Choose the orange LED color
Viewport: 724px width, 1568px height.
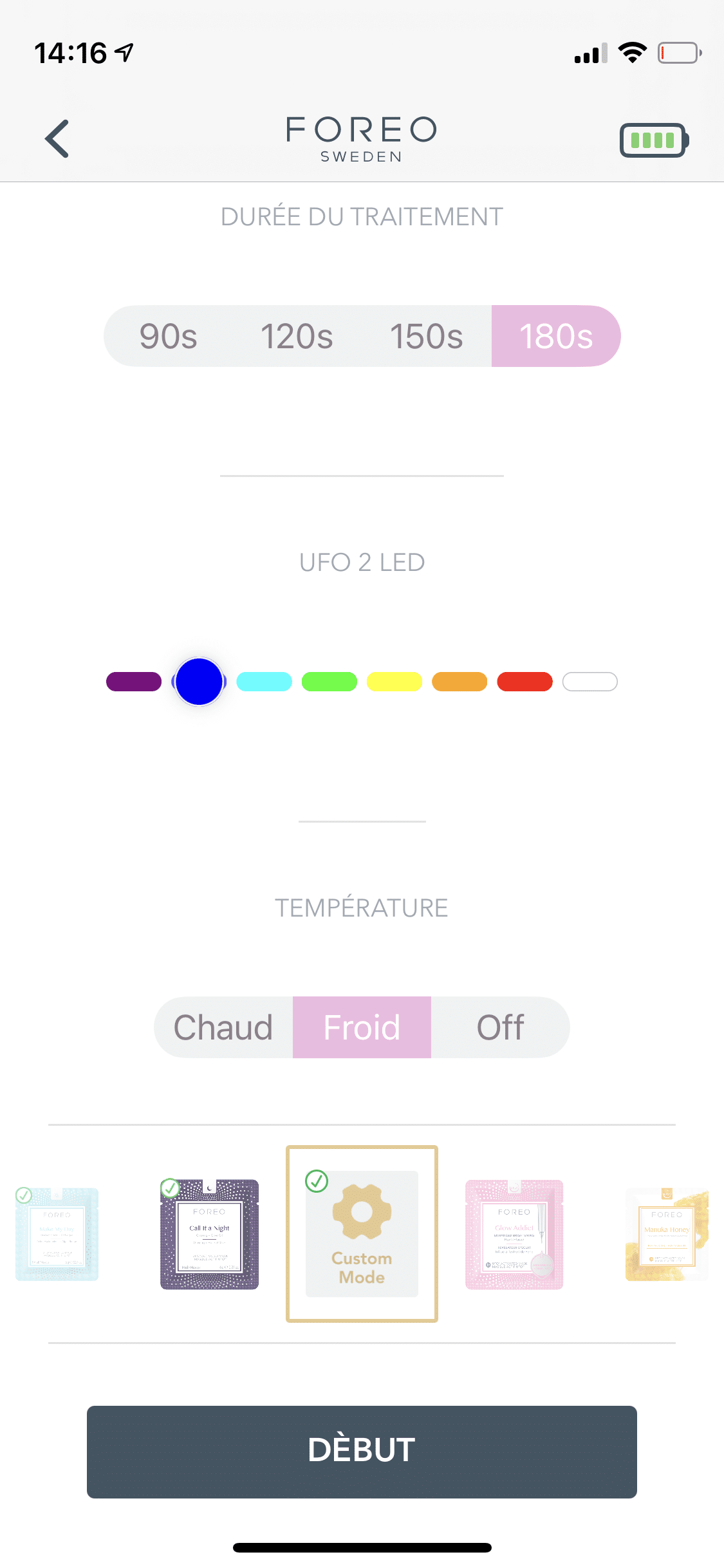point(459,682)
